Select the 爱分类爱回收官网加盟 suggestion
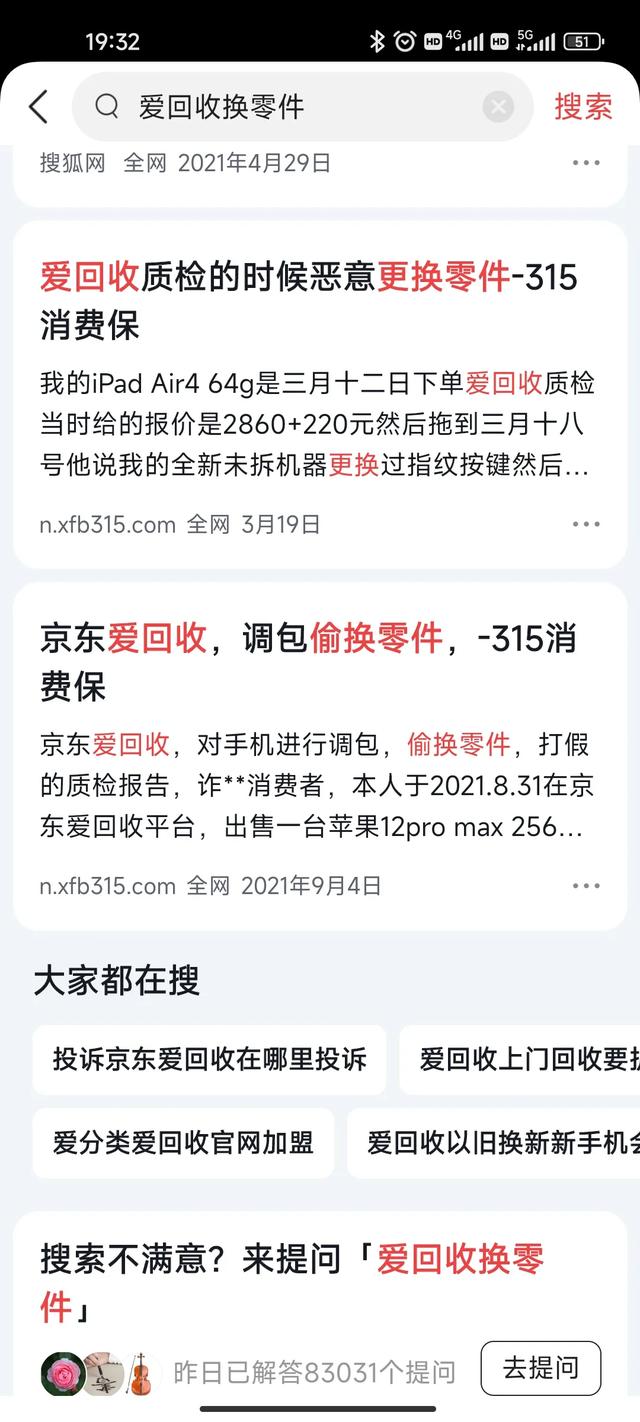640x1422 pixels. tap(183, 1143)
